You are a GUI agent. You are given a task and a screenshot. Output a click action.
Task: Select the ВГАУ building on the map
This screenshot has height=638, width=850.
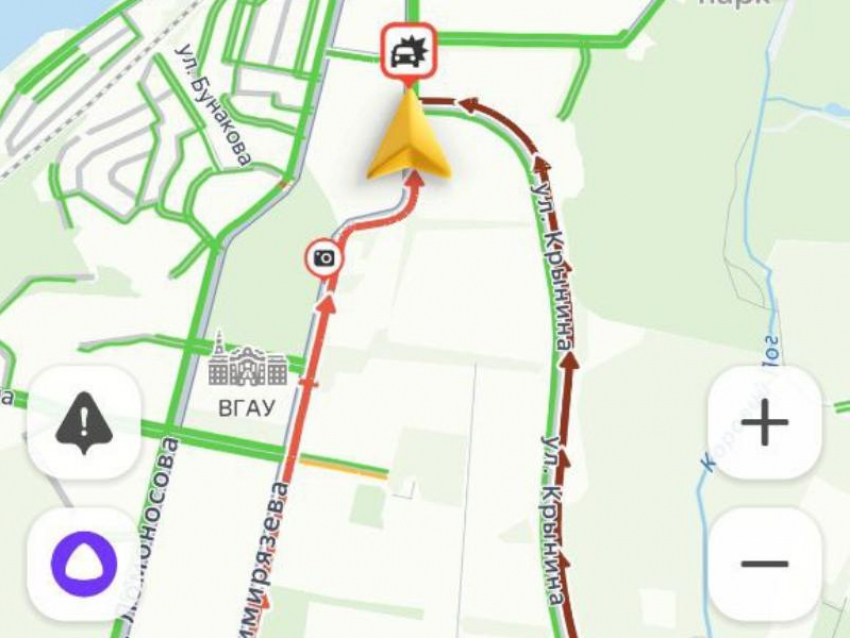coord(248,368)
